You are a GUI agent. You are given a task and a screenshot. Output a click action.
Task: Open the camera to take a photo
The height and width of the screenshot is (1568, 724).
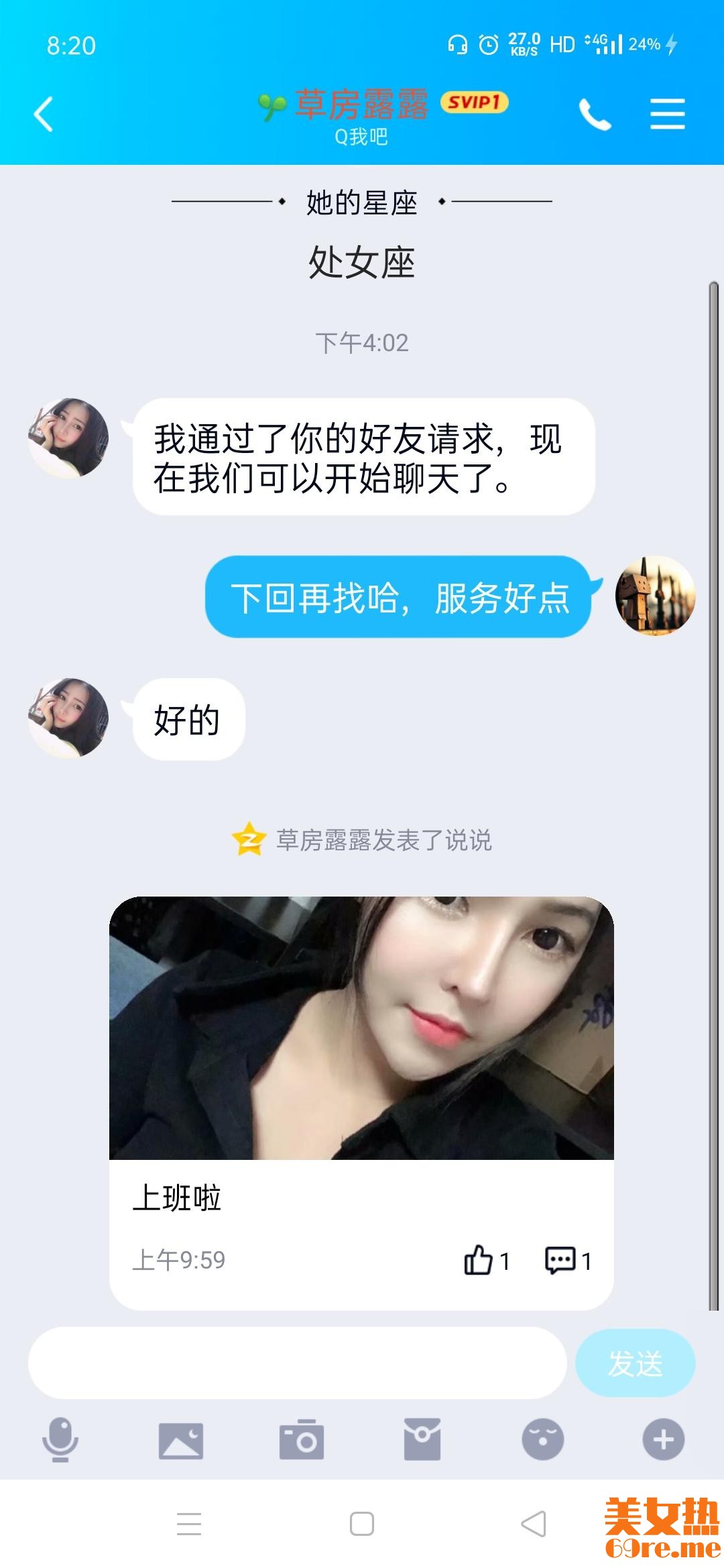[302, 1439]
